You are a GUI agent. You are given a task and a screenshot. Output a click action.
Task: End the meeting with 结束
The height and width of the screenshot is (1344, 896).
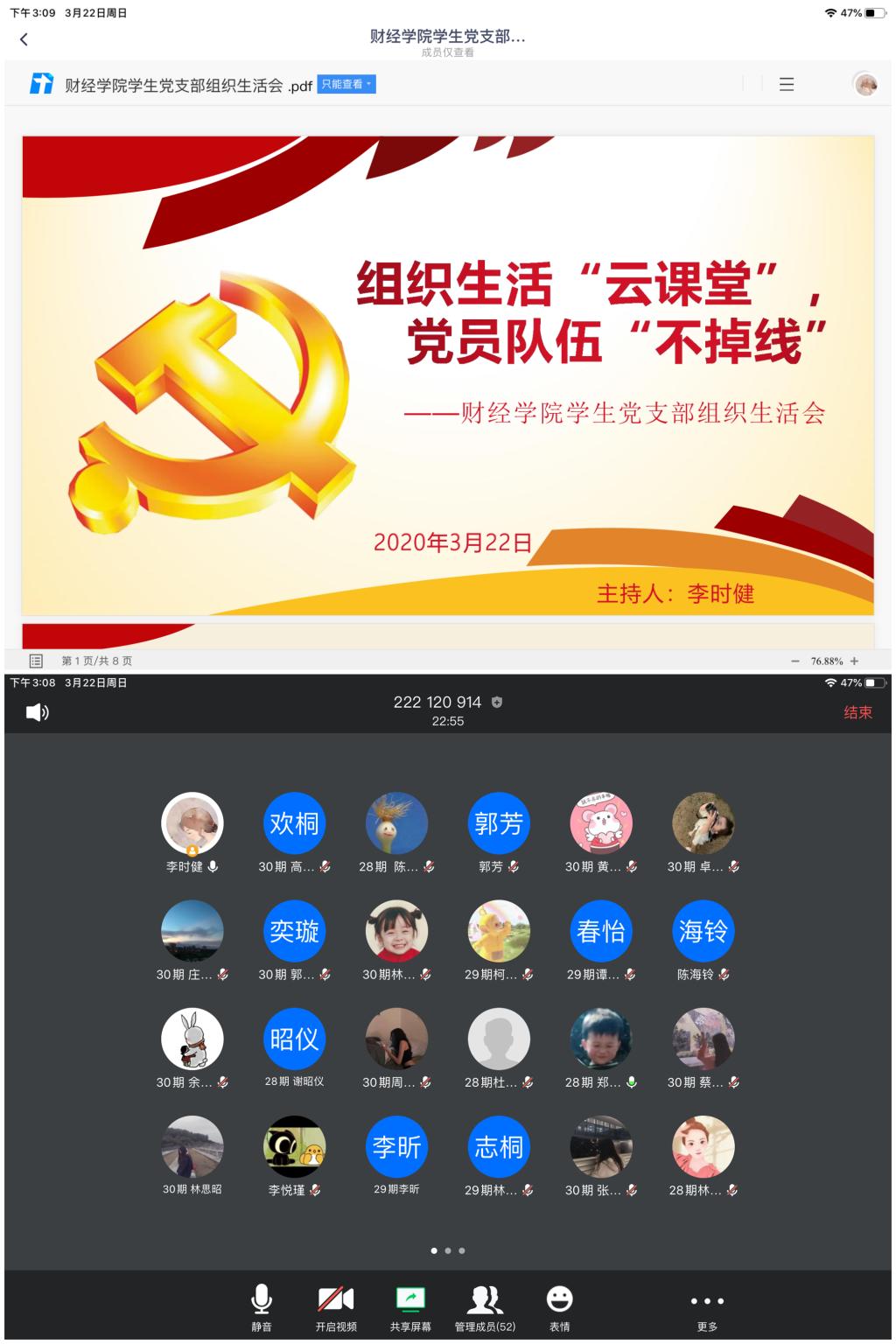tap(857, 712)
